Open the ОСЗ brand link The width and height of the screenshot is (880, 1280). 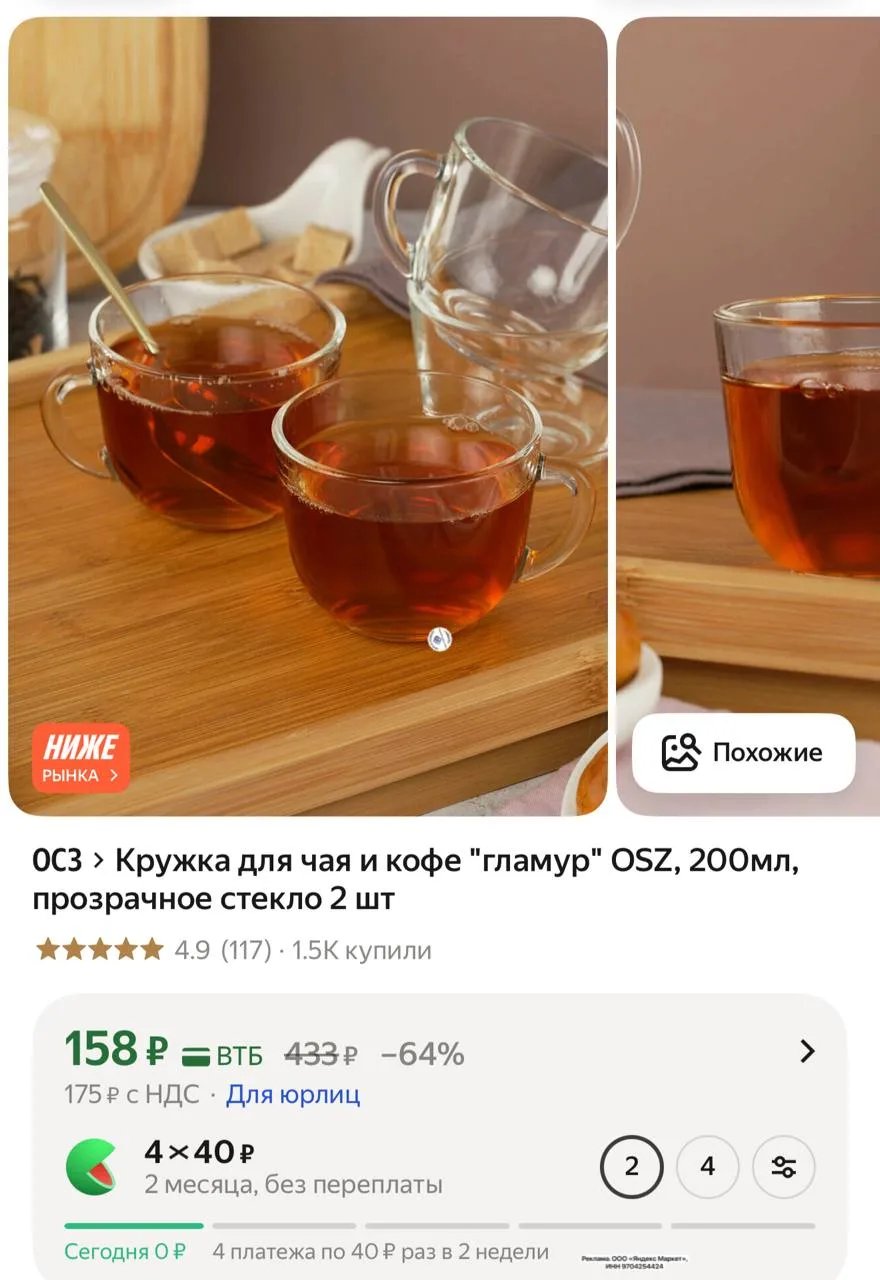pos(57,860)
